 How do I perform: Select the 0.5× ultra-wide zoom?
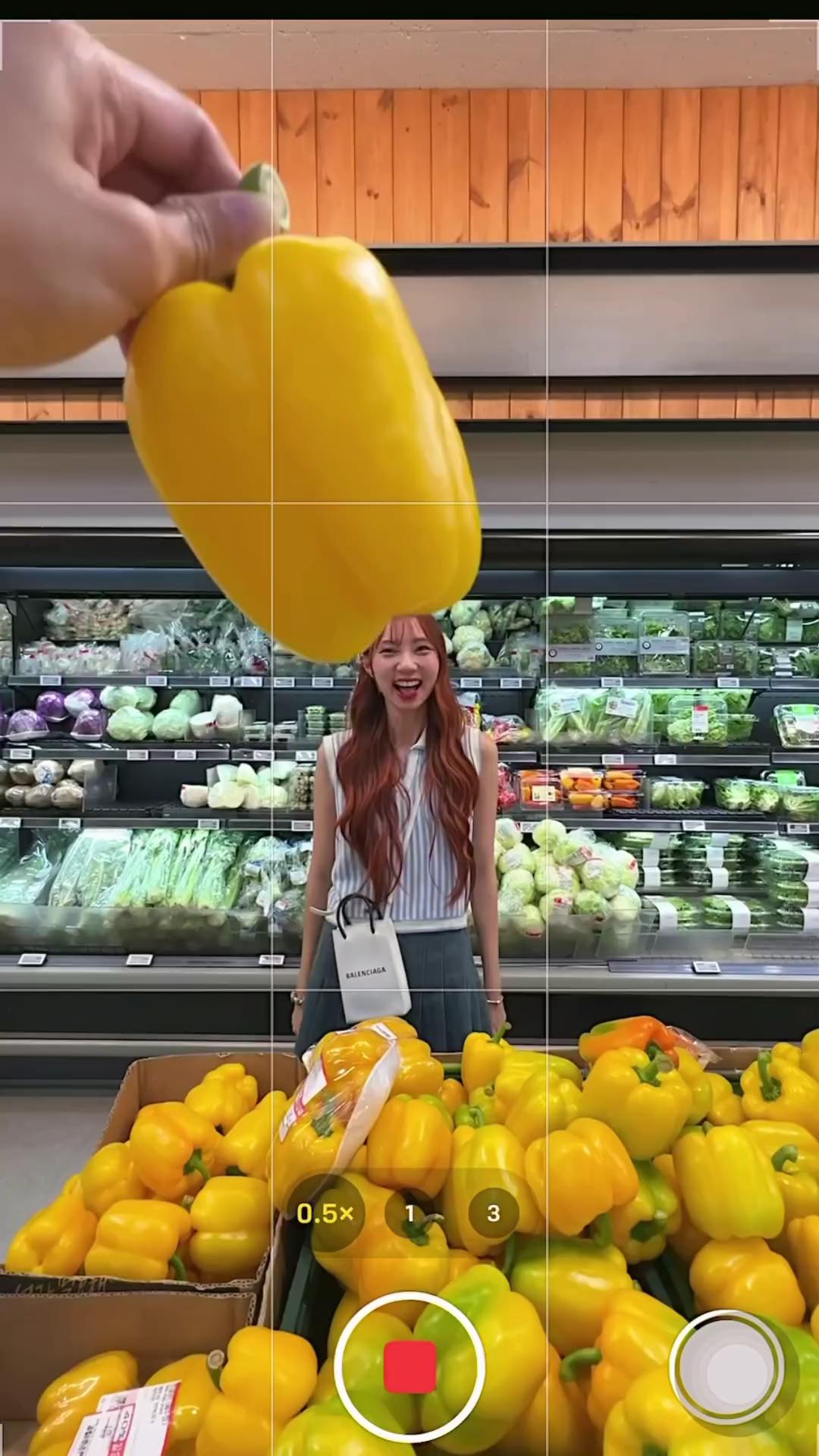click(325, 1213)
